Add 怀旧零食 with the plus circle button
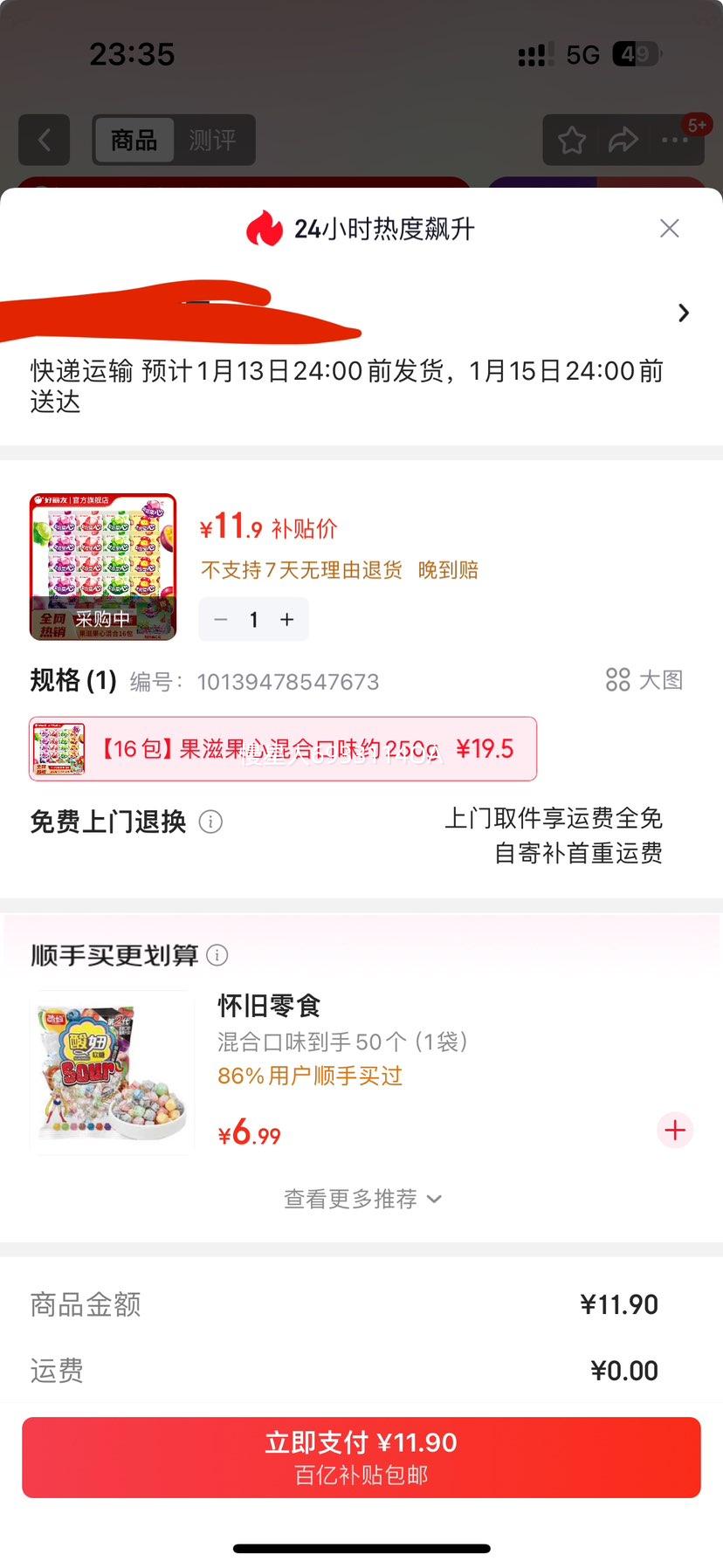Image resolution: width=723 pixels, height=1568 pixels. click(x=674, y=1130)
